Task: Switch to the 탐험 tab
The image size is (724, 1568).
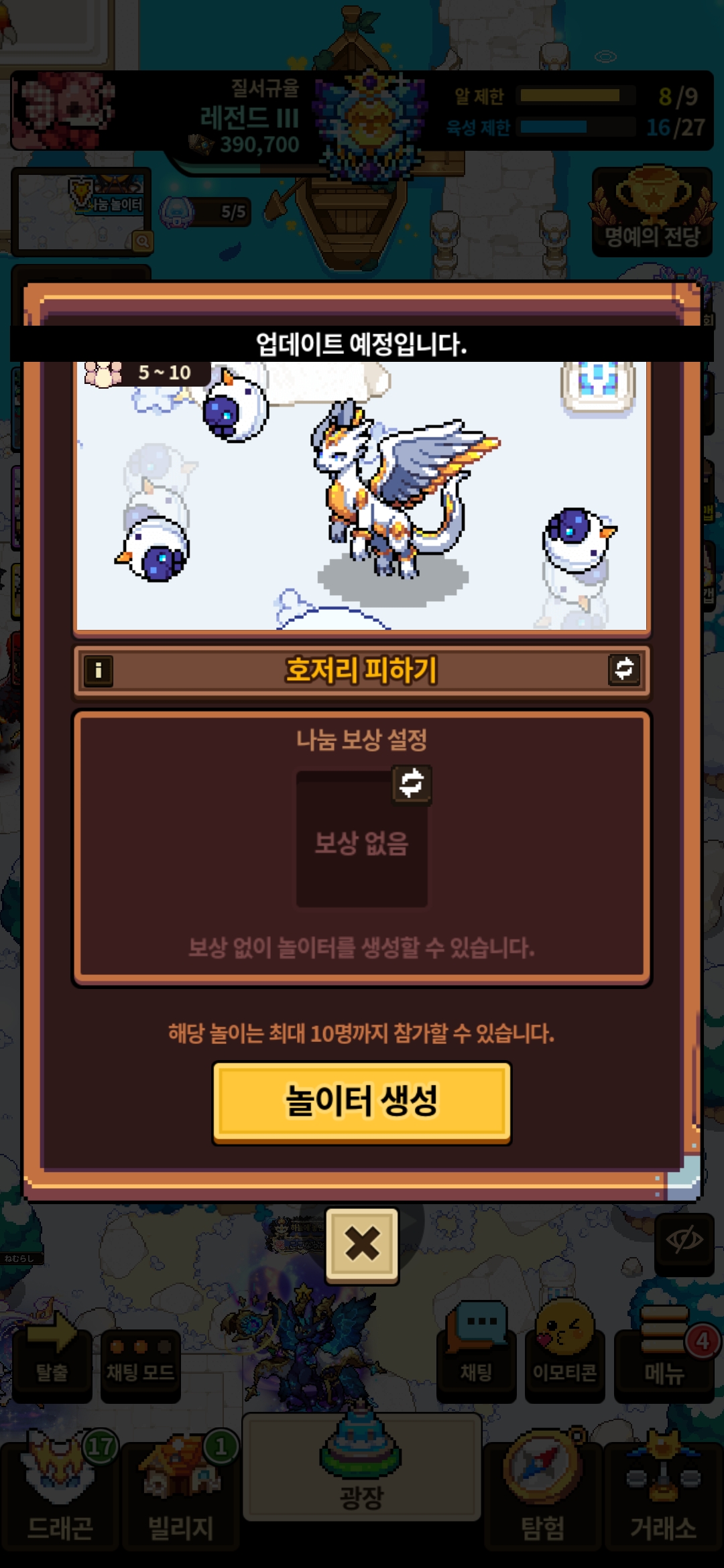Action: coord(542,1496)
